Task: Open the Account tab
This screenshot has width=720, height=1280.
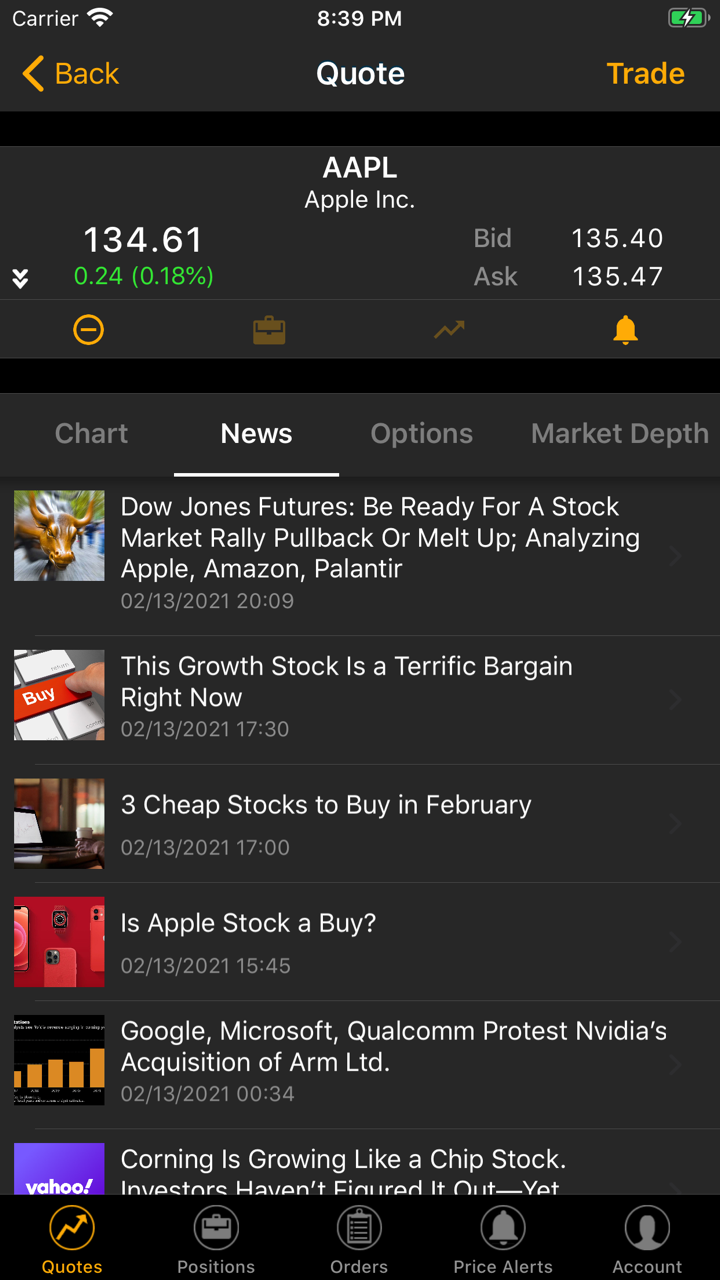Action: click(x=647, y=1240)
